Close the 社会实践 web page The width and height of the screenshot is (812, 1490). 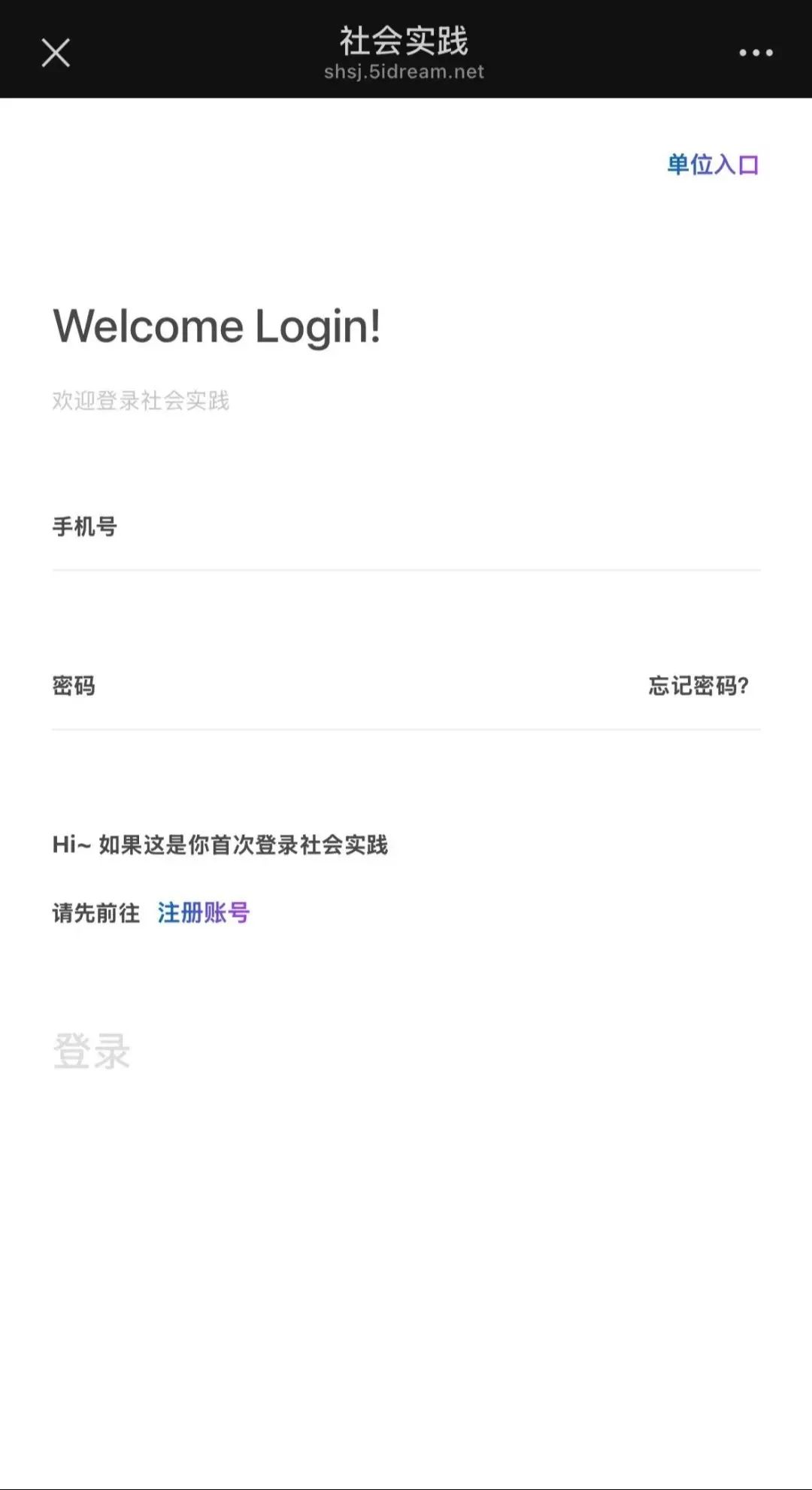[56, 53]
